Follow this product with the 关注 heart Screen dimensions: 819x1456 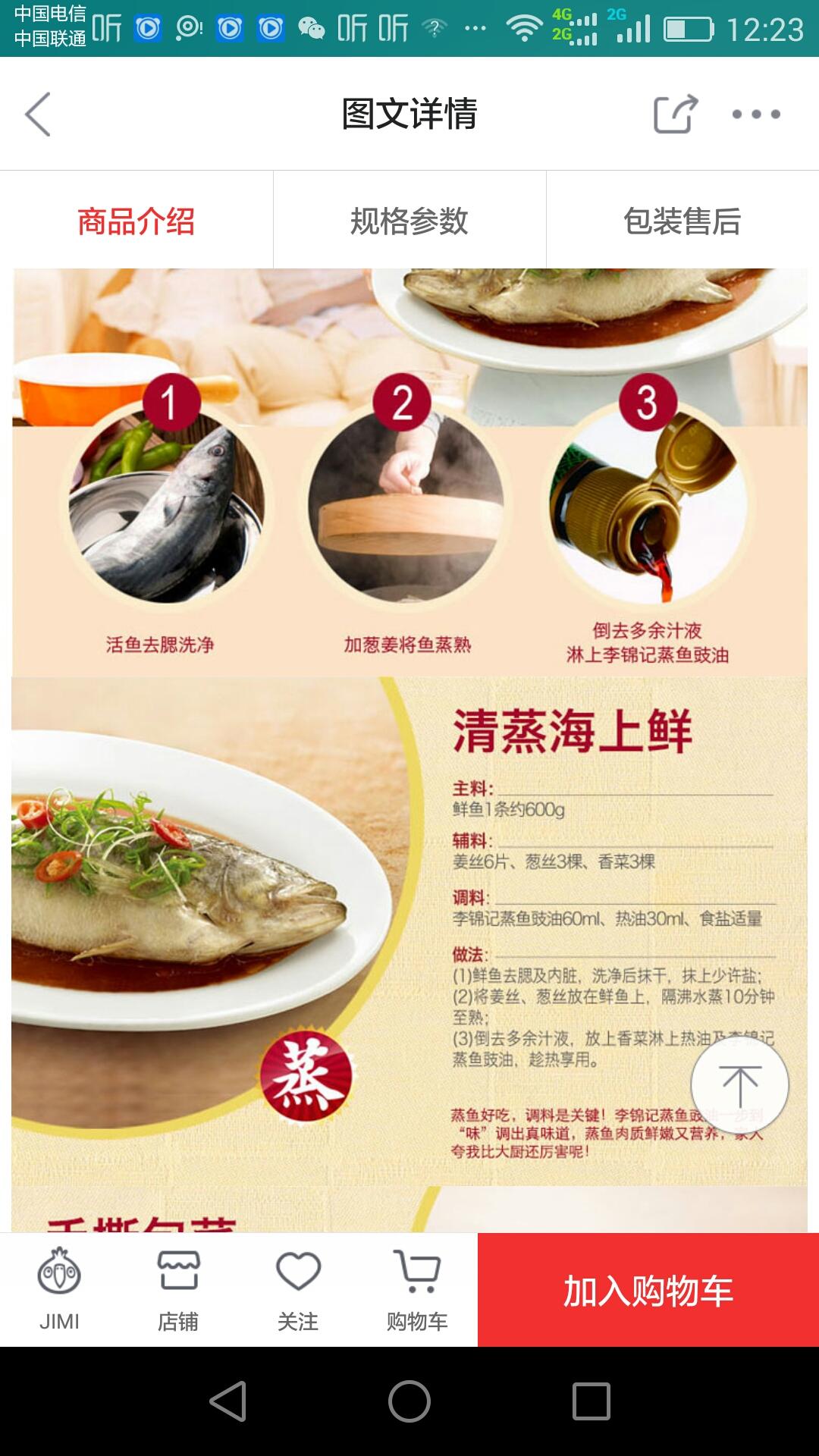coord(297,1290)
